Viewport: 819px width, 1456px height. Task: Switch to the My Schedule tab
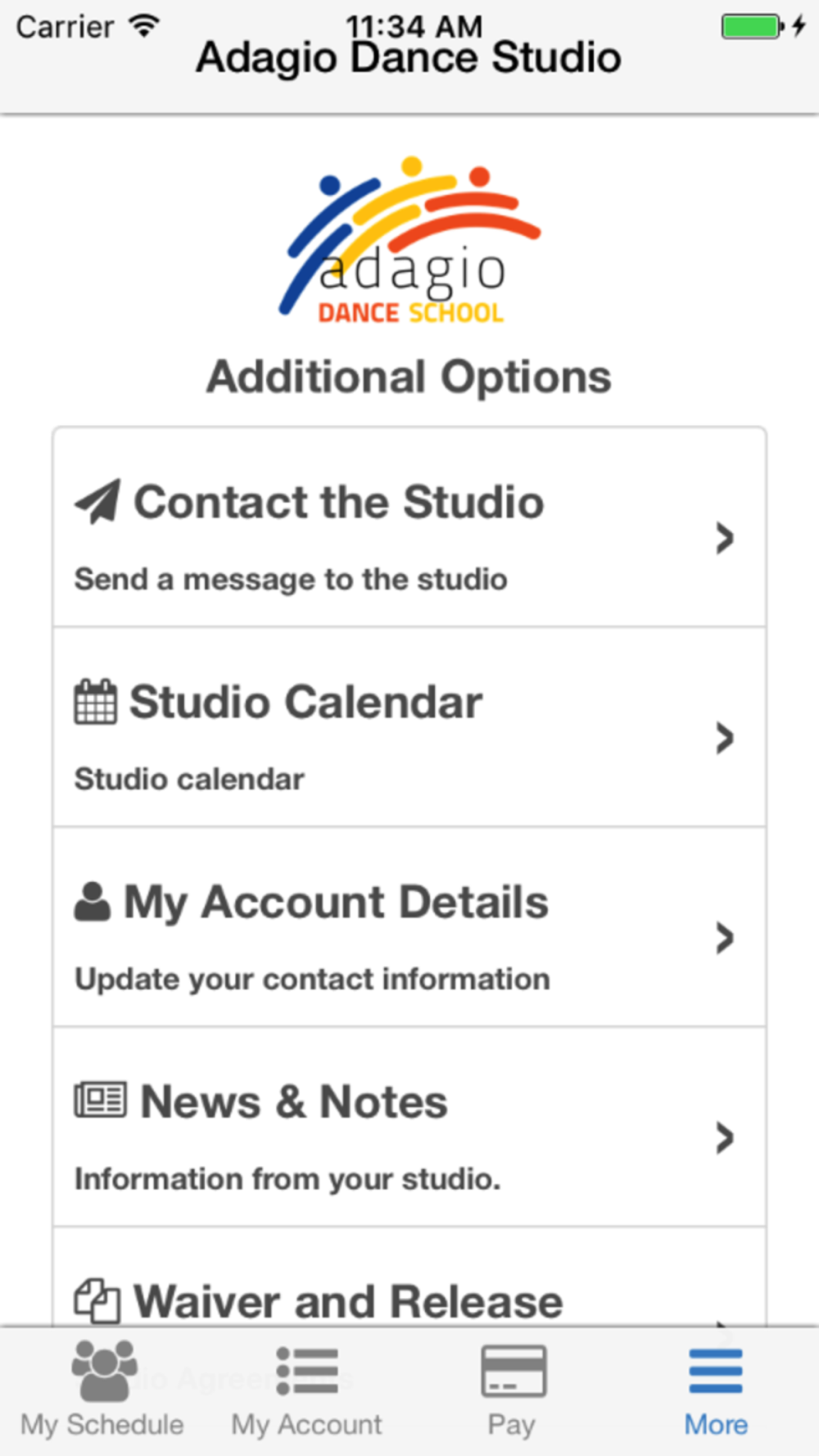102,1391
